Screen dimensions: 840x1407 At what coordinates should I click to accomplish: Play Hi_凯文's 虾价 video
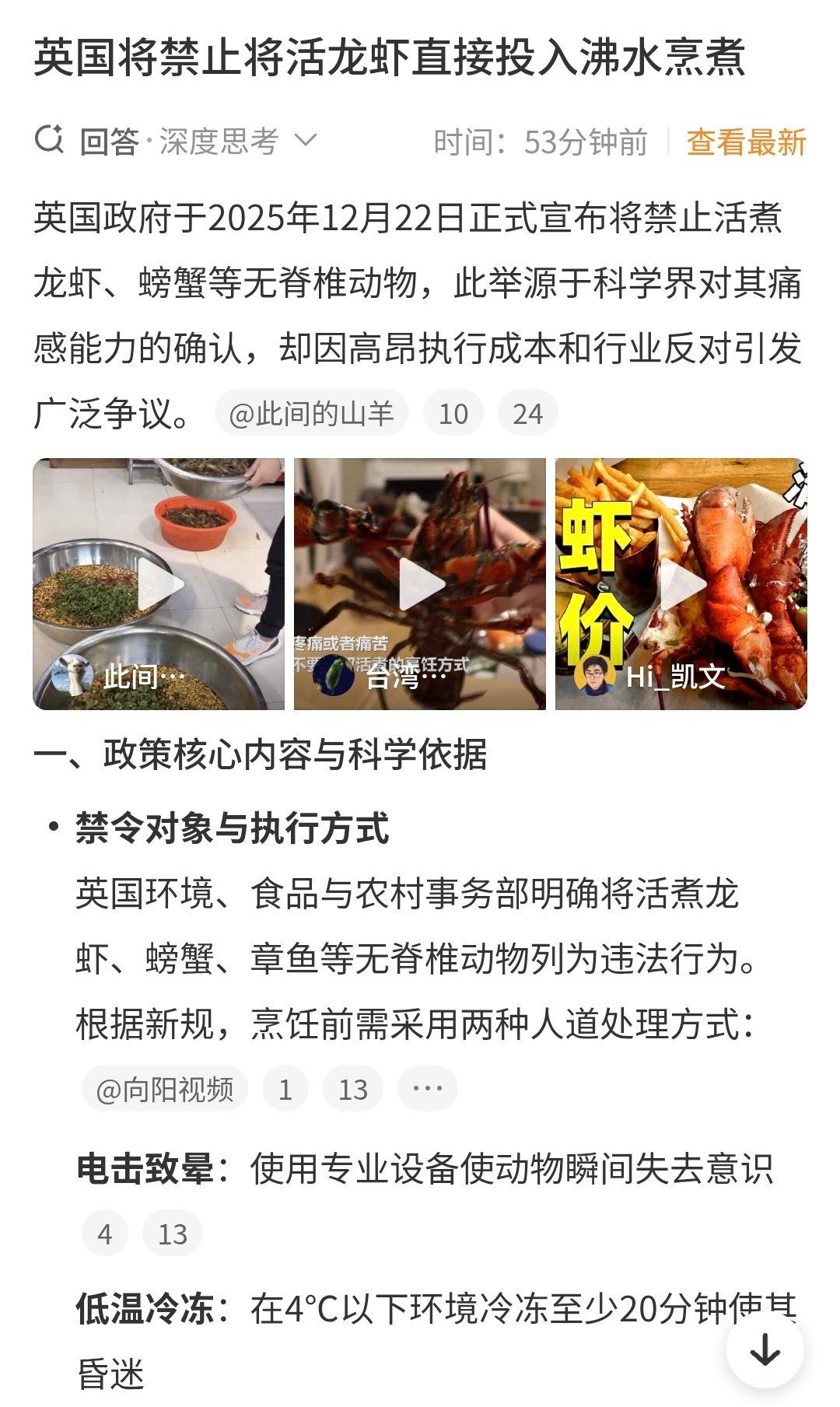(x=681, y=584)
